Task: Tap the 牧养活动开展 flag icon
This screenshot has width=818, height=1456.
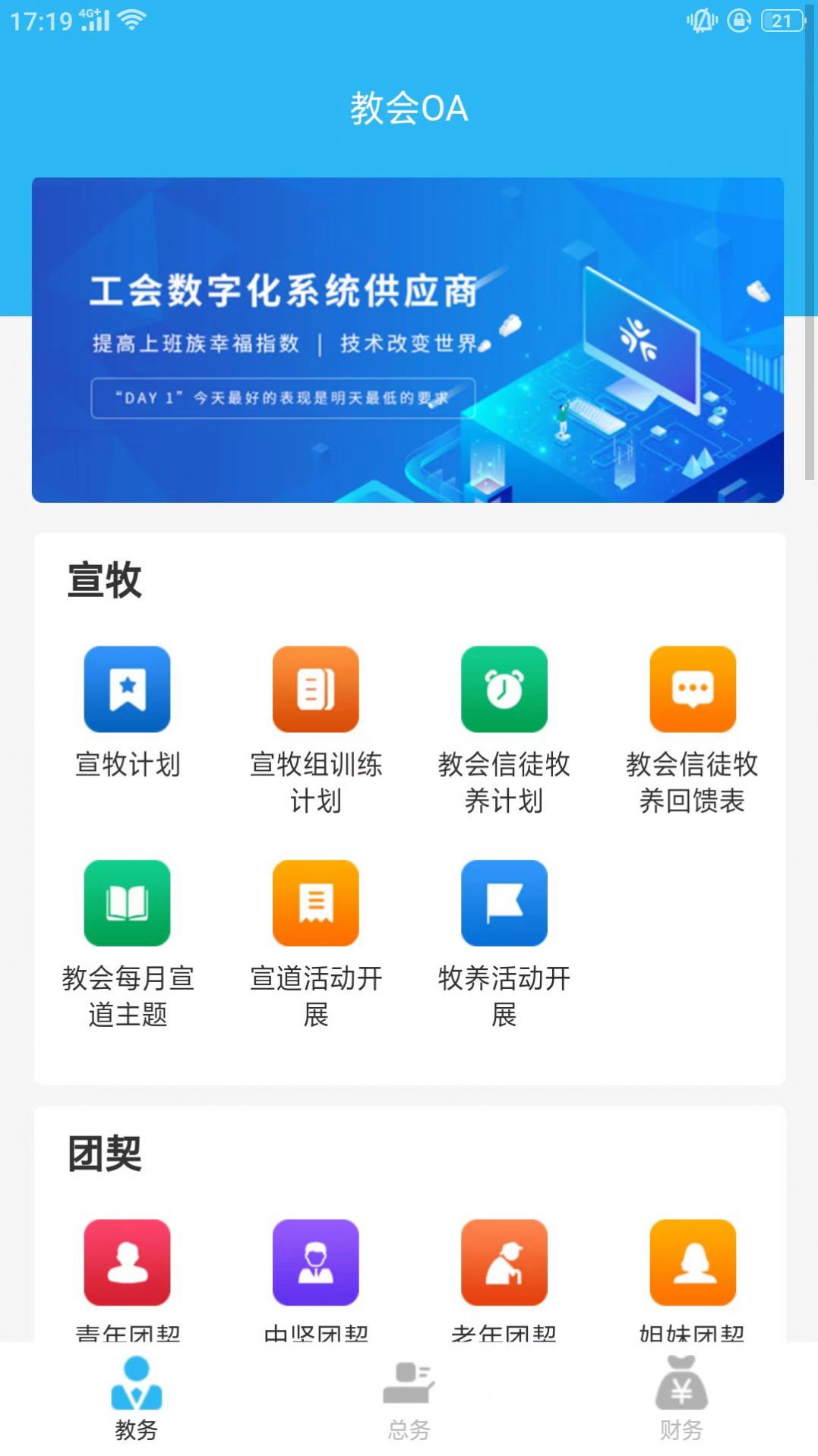Action: (504, 902)
